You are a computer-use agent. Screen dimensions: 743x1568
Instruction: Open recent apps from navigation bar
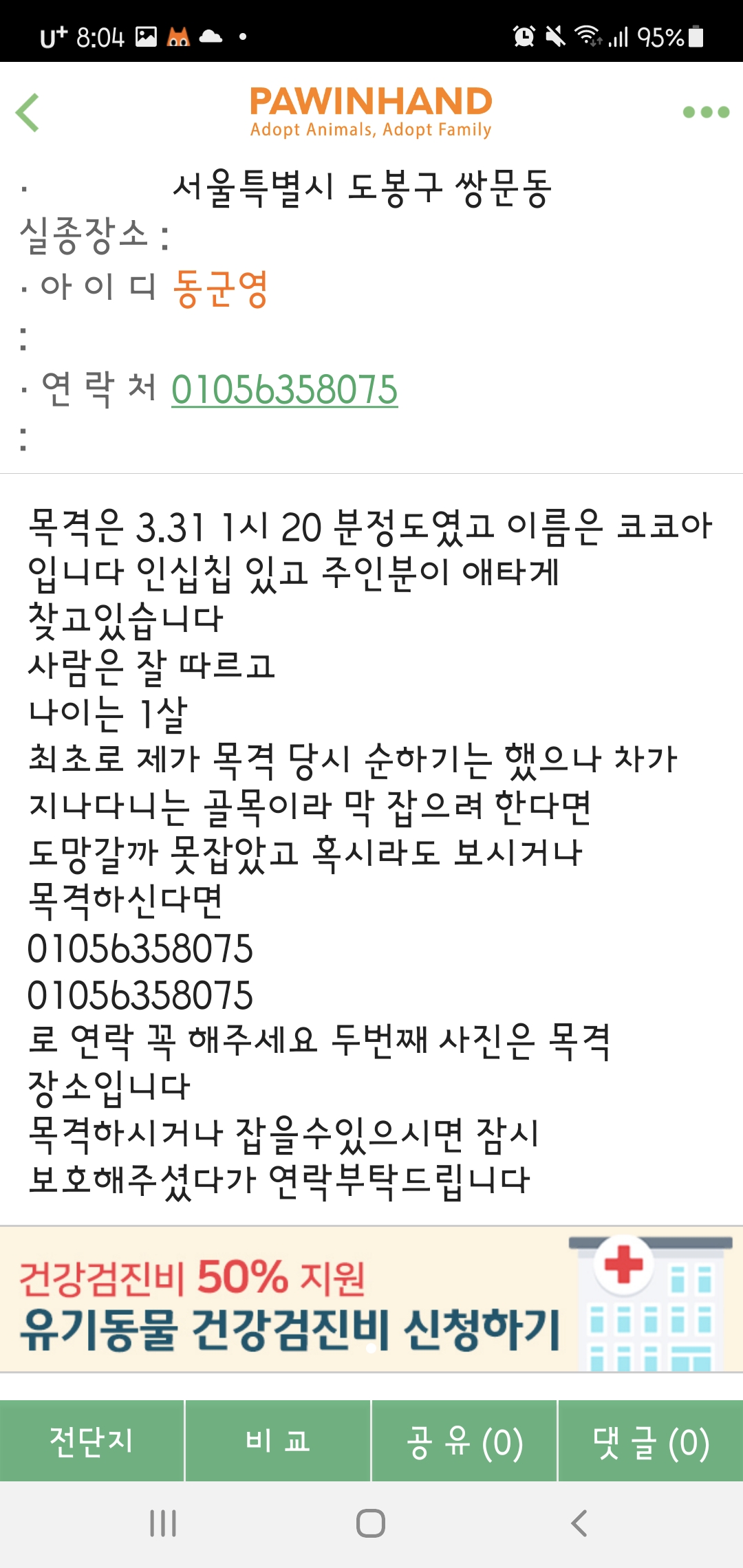[x=163, y=1523]
